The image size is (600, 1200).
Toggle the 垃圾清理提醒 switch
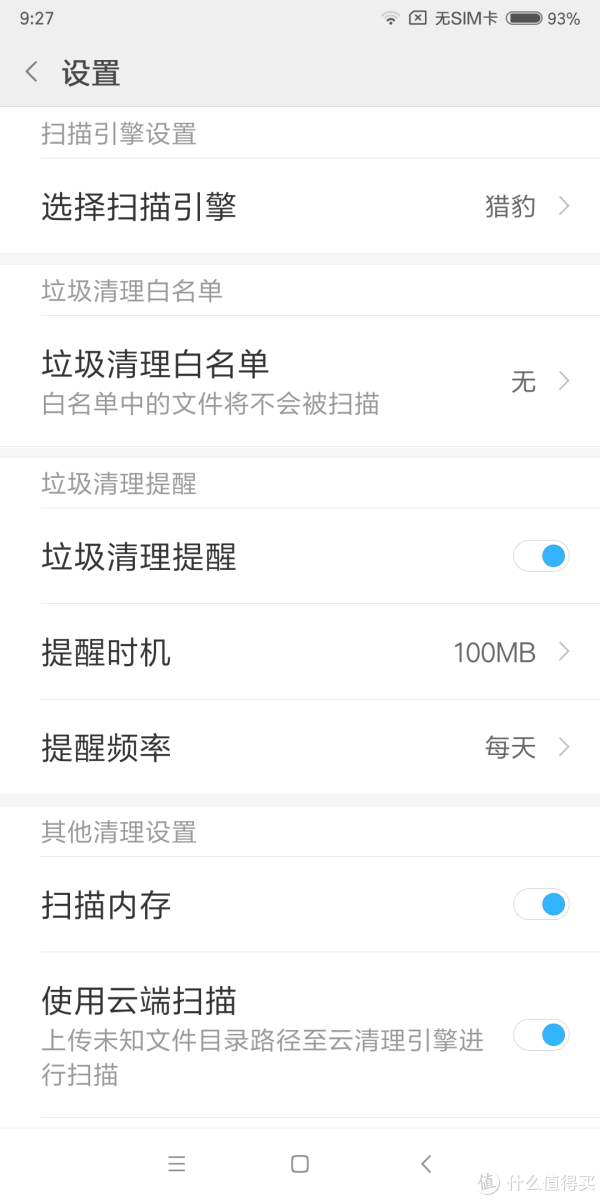[x=541, y=556]
